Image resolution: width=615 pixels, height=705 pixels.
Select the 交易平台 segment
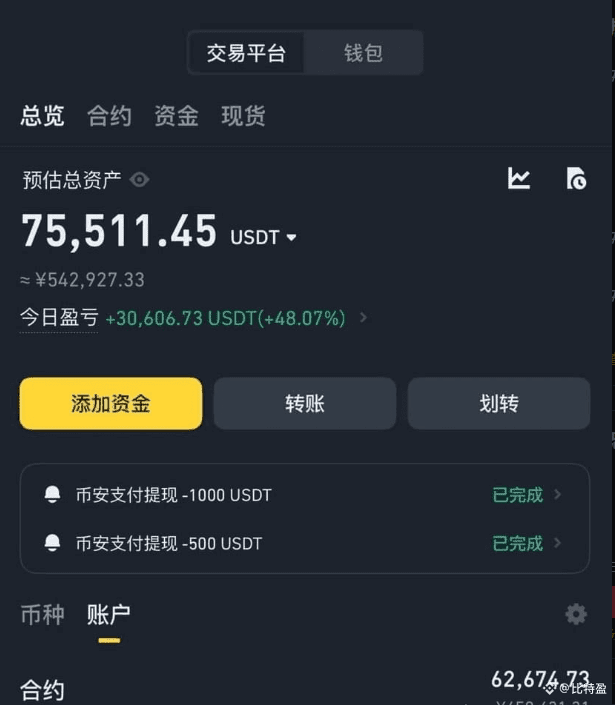246,53
